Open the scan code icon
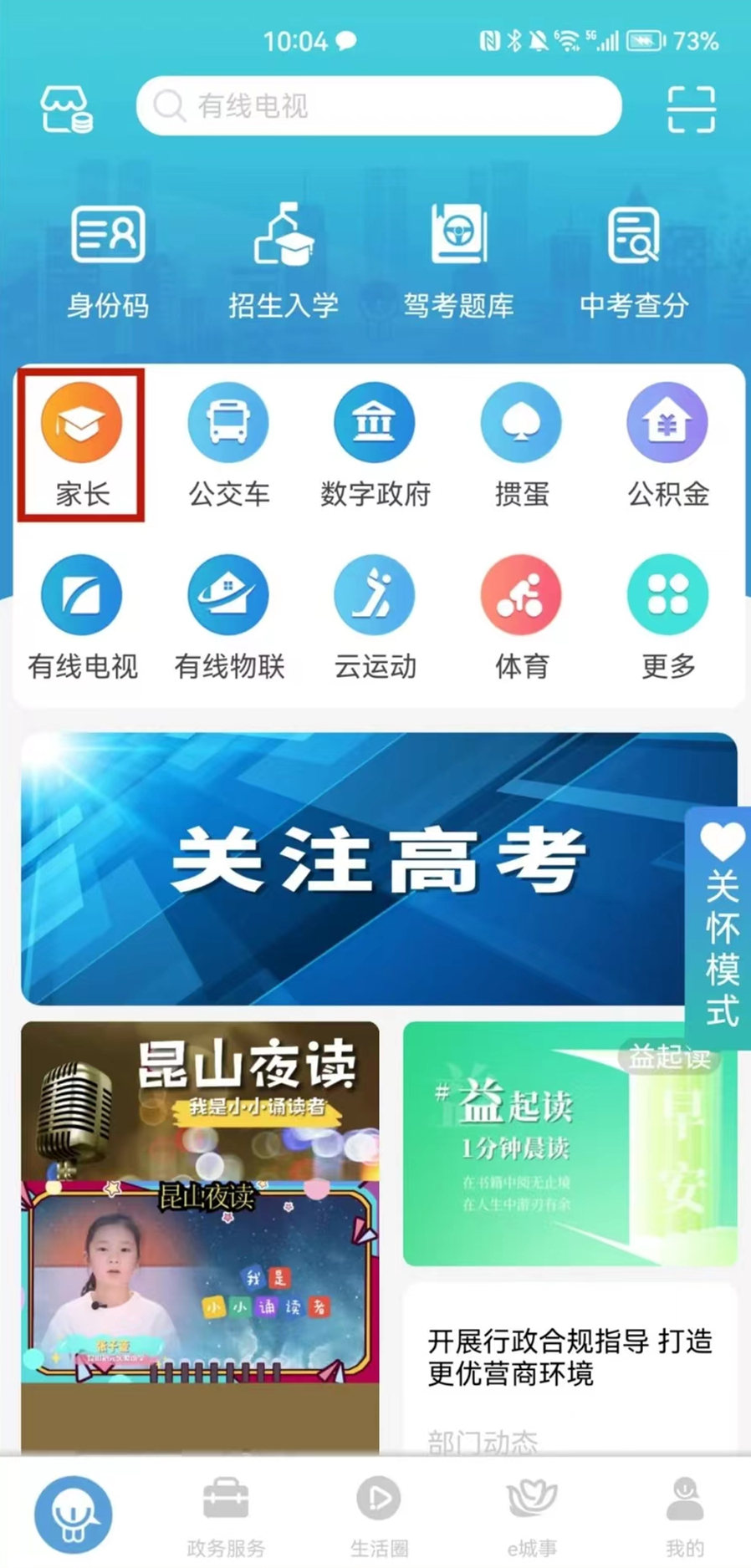Image resolution: width=751 pixels, height=1568 pixels. [691, 109]
